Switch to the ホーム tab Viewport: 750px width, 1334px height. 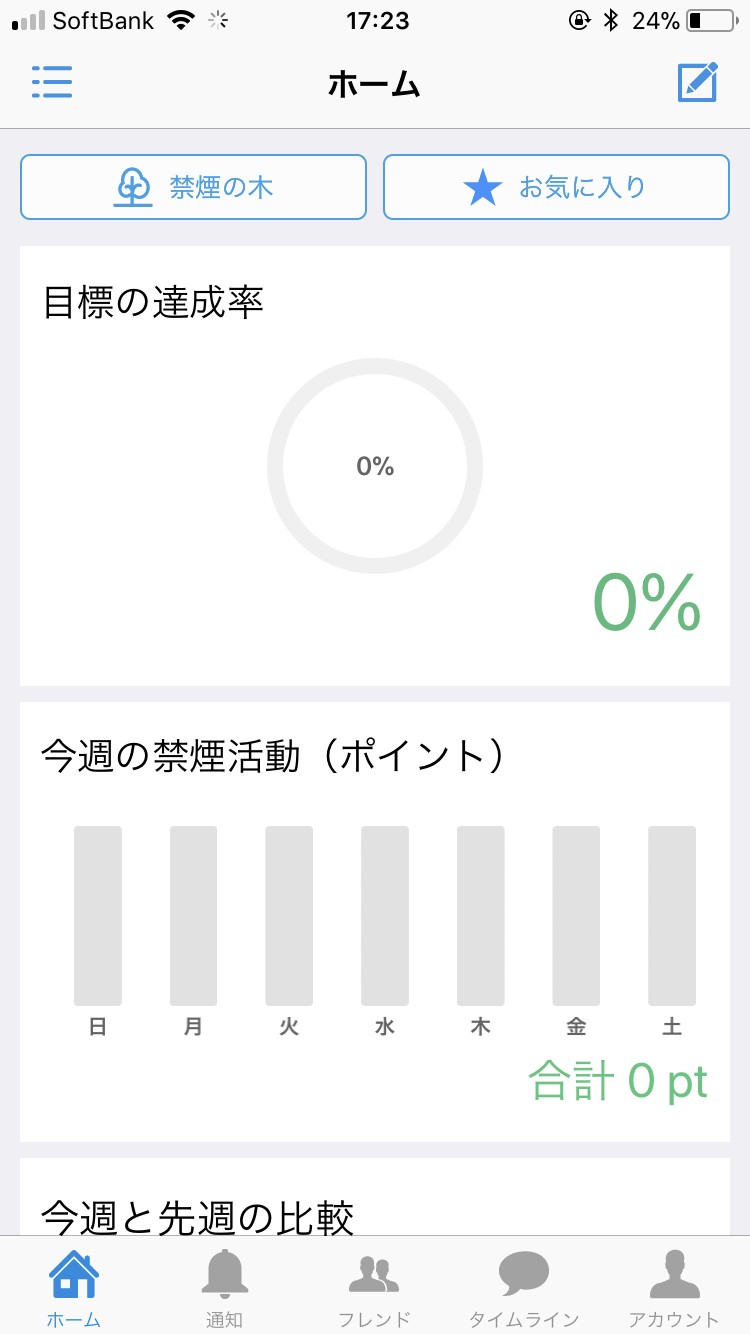click(75, 1286)
